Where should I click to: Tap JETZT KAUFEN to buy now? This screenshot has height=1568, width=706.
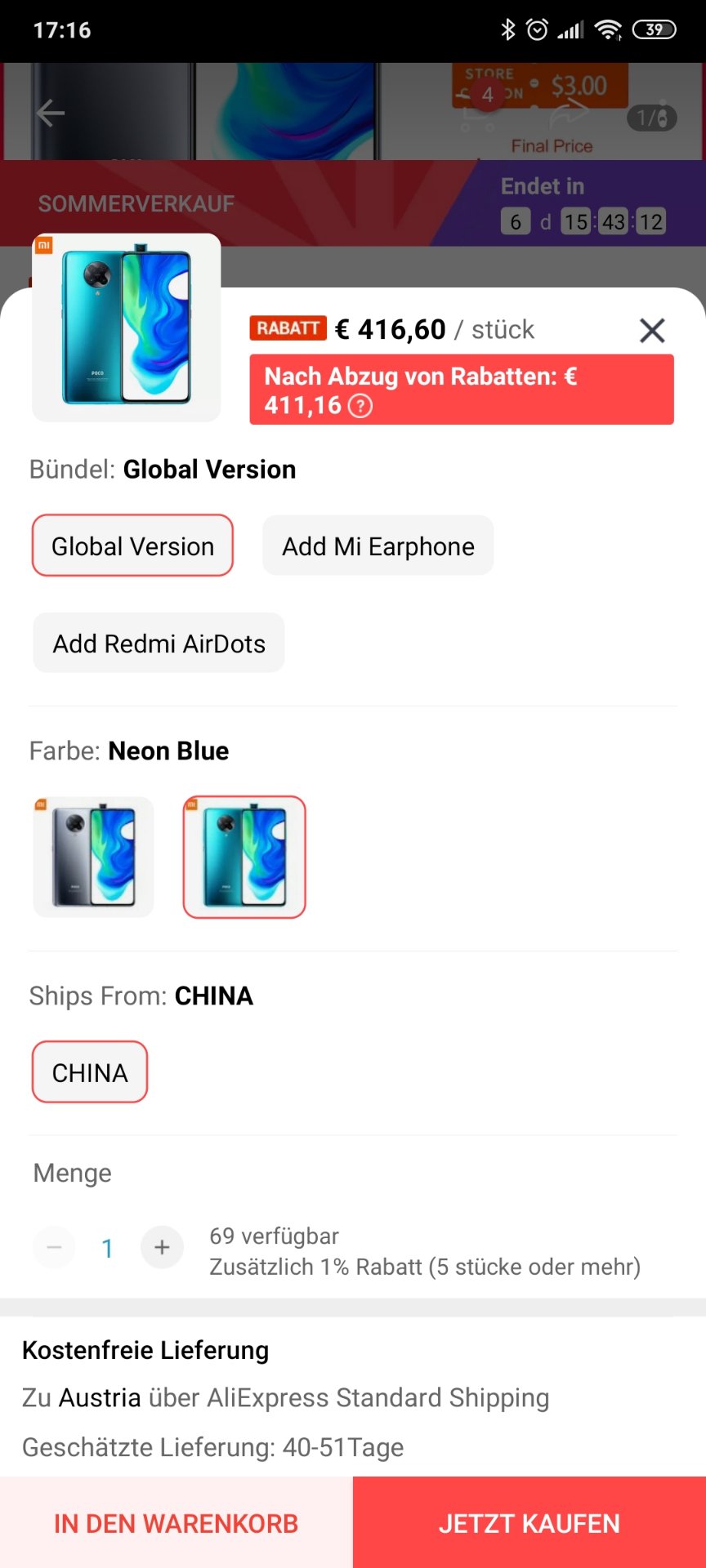click(529, 1522)
